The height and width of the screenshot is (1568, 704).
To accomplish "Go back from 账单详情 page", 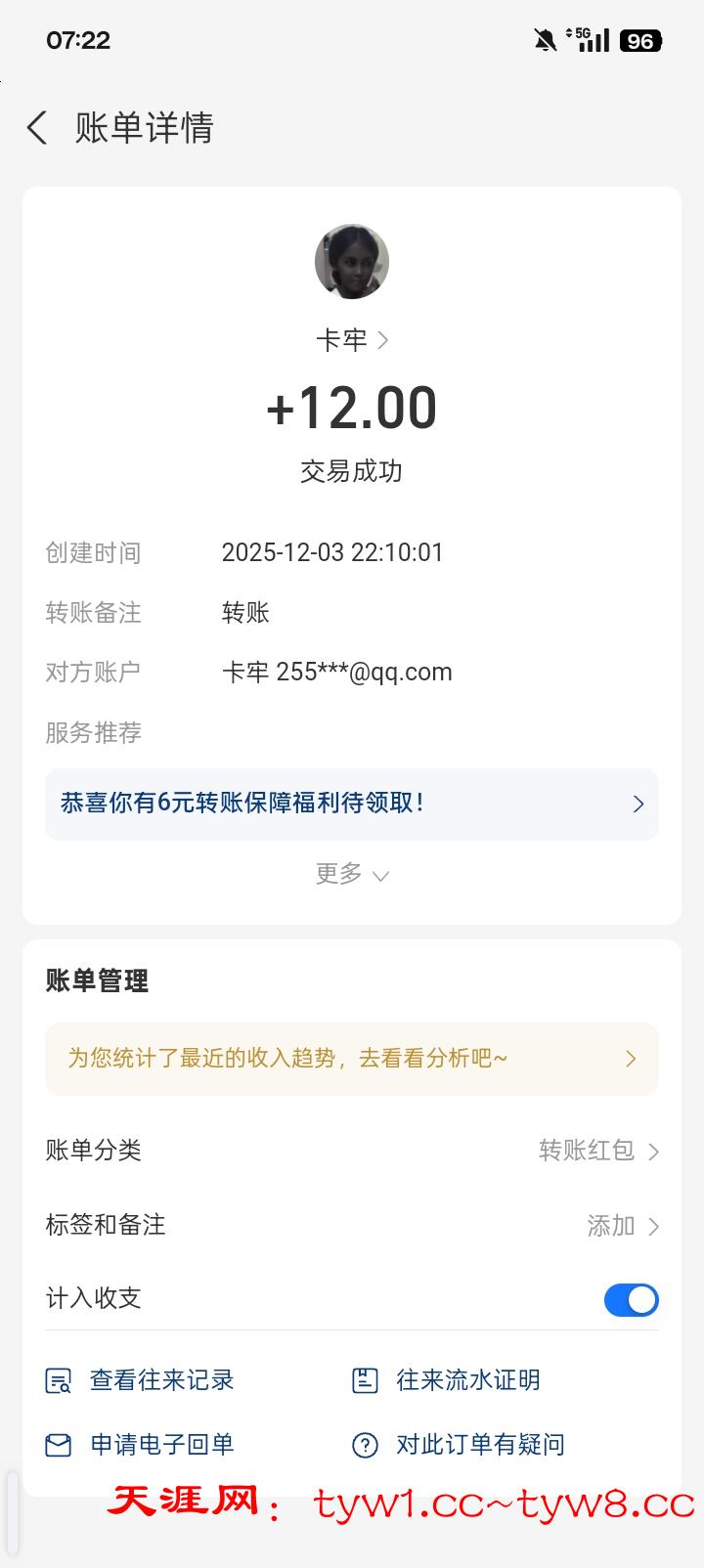I will point(37,128).
